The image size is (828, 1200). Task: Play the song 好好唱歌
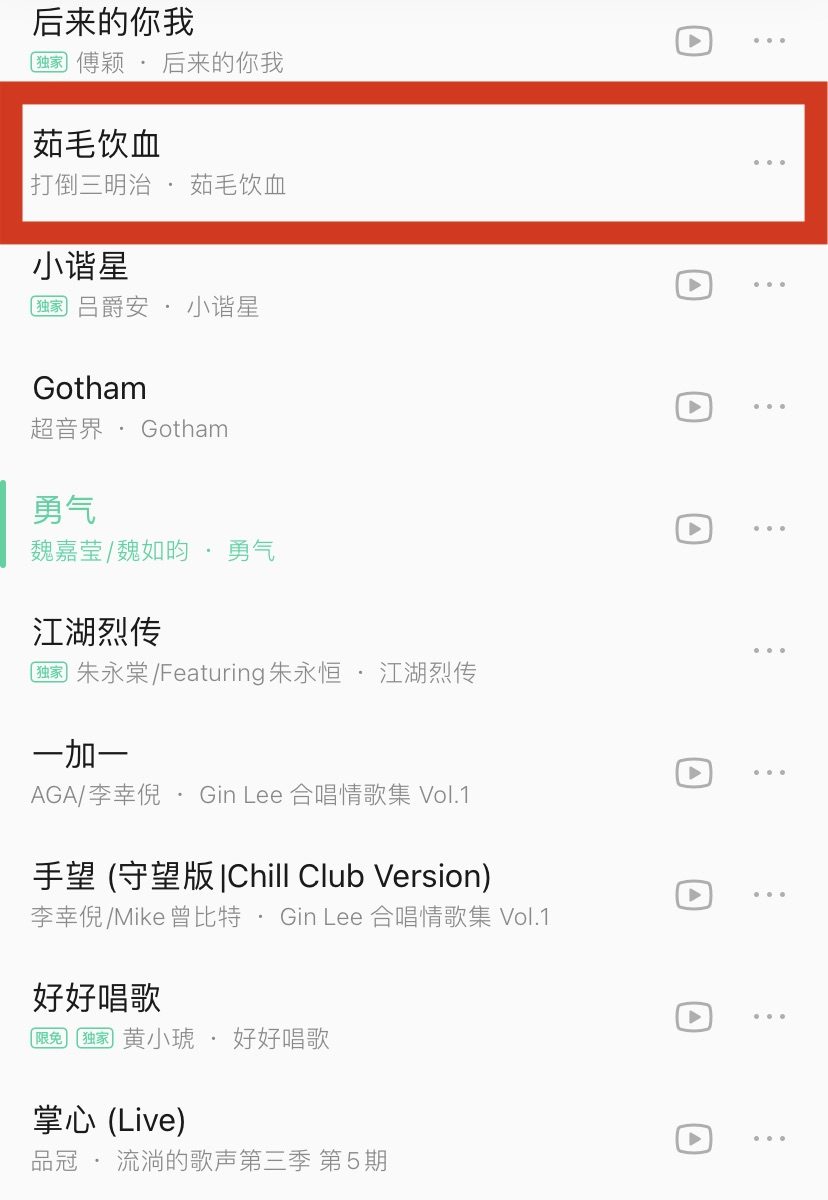coord(300,1016)
